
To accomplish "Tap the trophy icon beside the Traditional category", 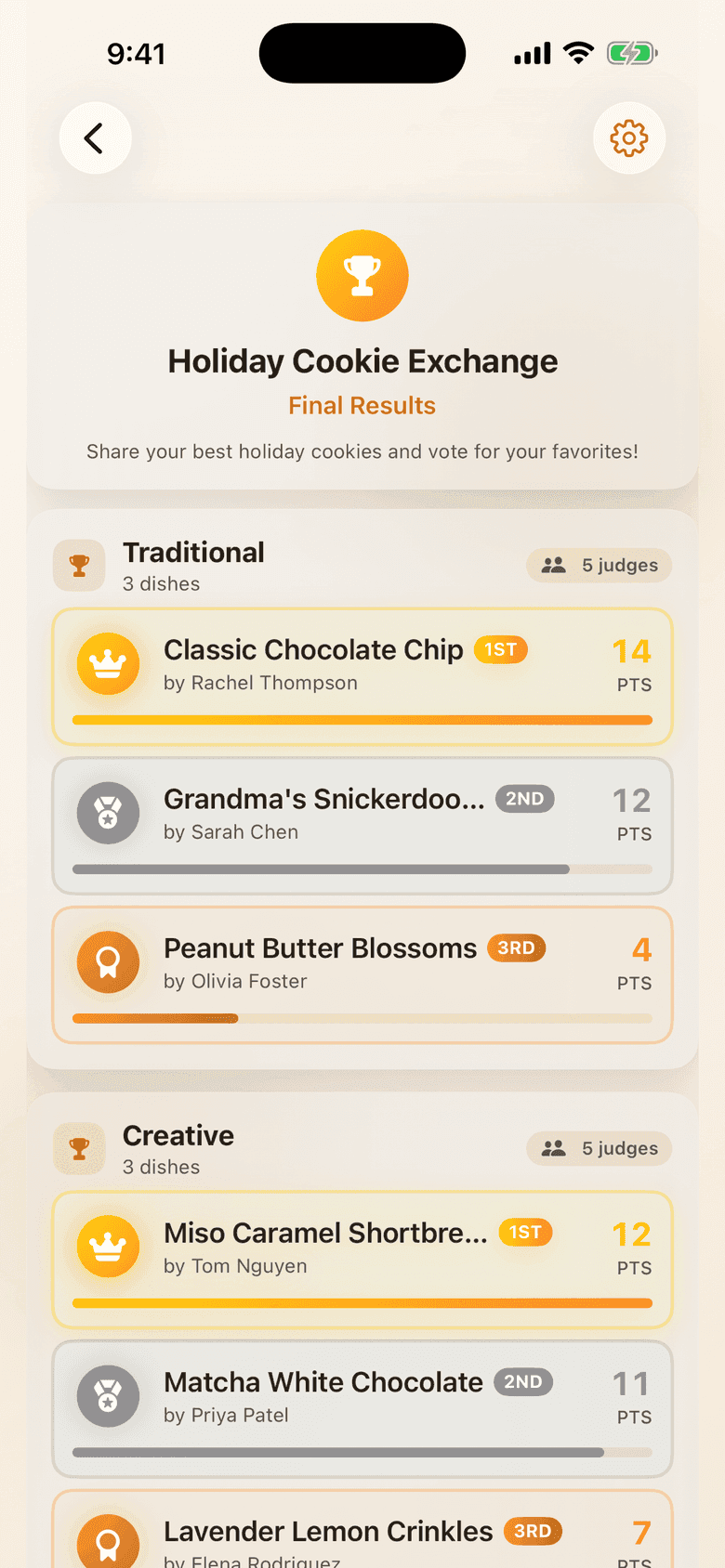I will [79, 565].
